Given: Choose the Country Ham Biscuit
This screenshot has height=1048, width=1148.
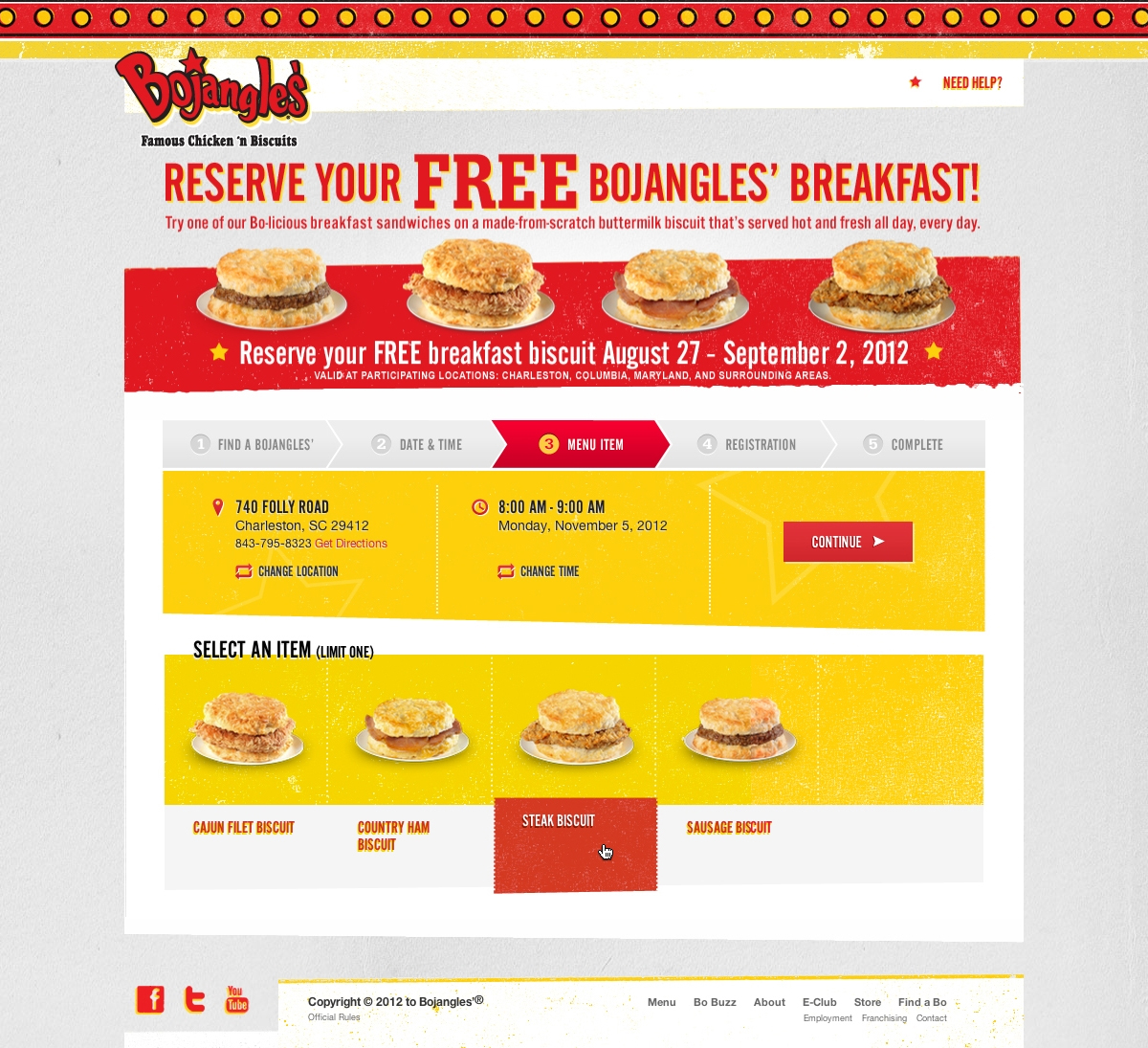Looking at the screenshot, I should tap(393, 836).
